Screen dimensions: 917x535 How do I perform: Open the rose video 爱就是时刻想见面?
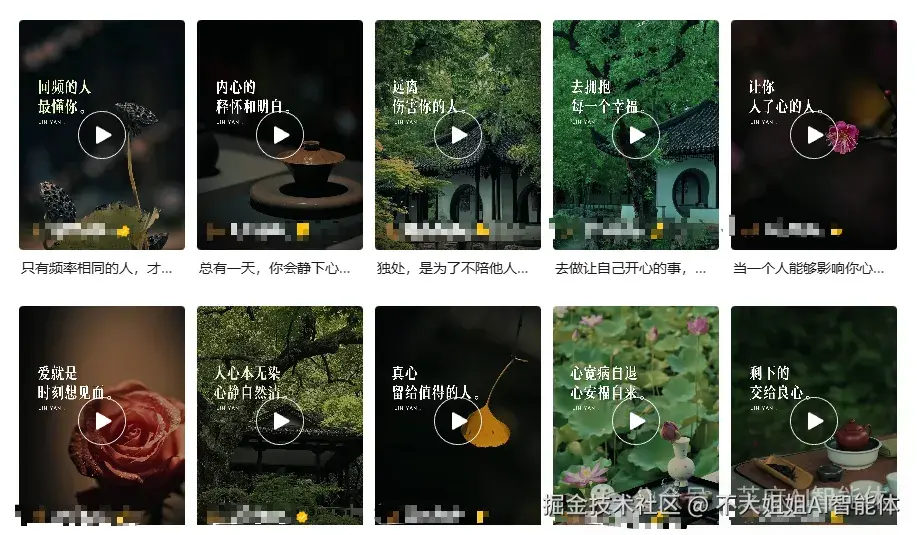tap(102, 421)
